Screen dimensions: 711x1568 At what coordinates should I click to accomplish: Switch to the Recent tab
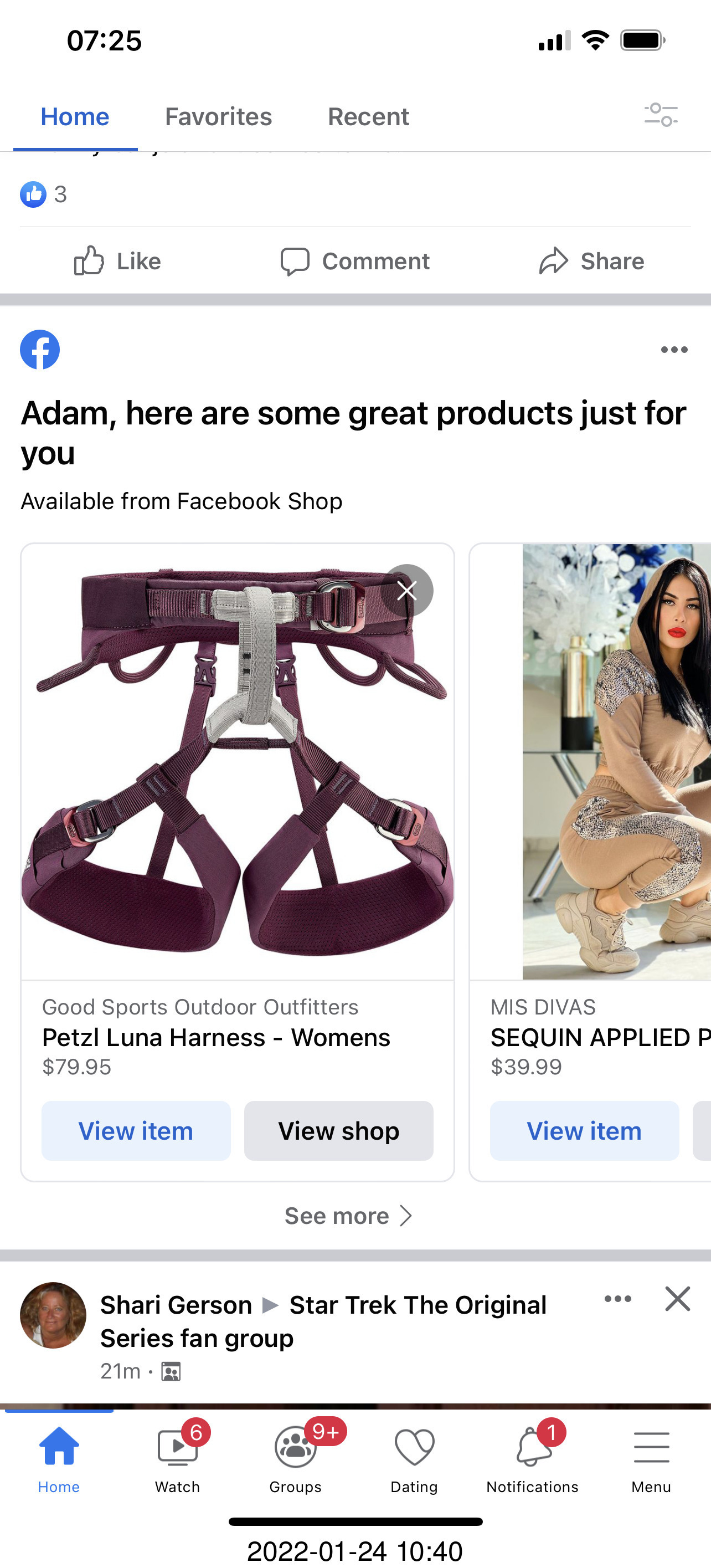coord(368,116)
